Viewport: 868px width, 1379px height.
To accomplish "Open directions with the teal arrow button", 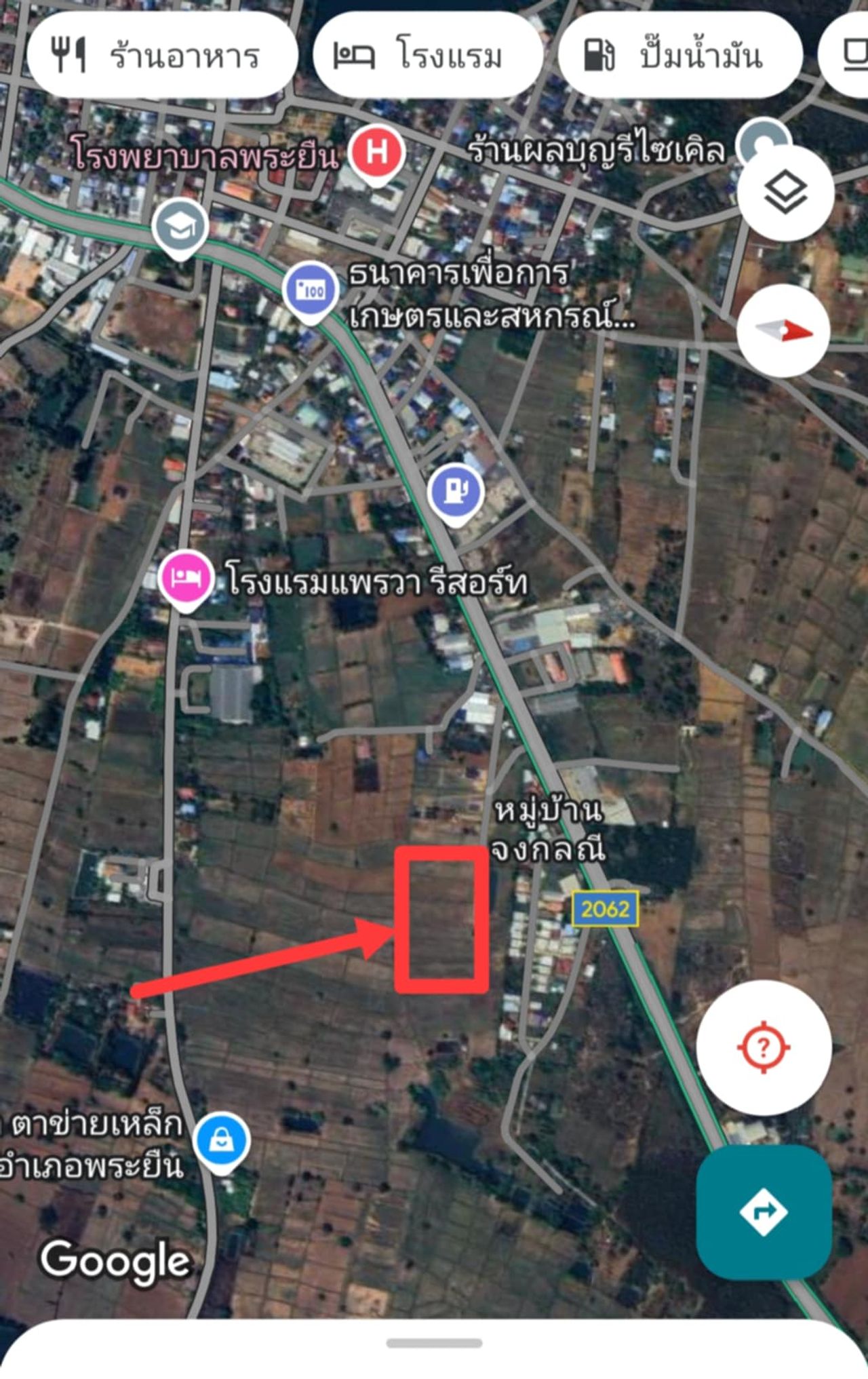I will (x=764, y=1211).
